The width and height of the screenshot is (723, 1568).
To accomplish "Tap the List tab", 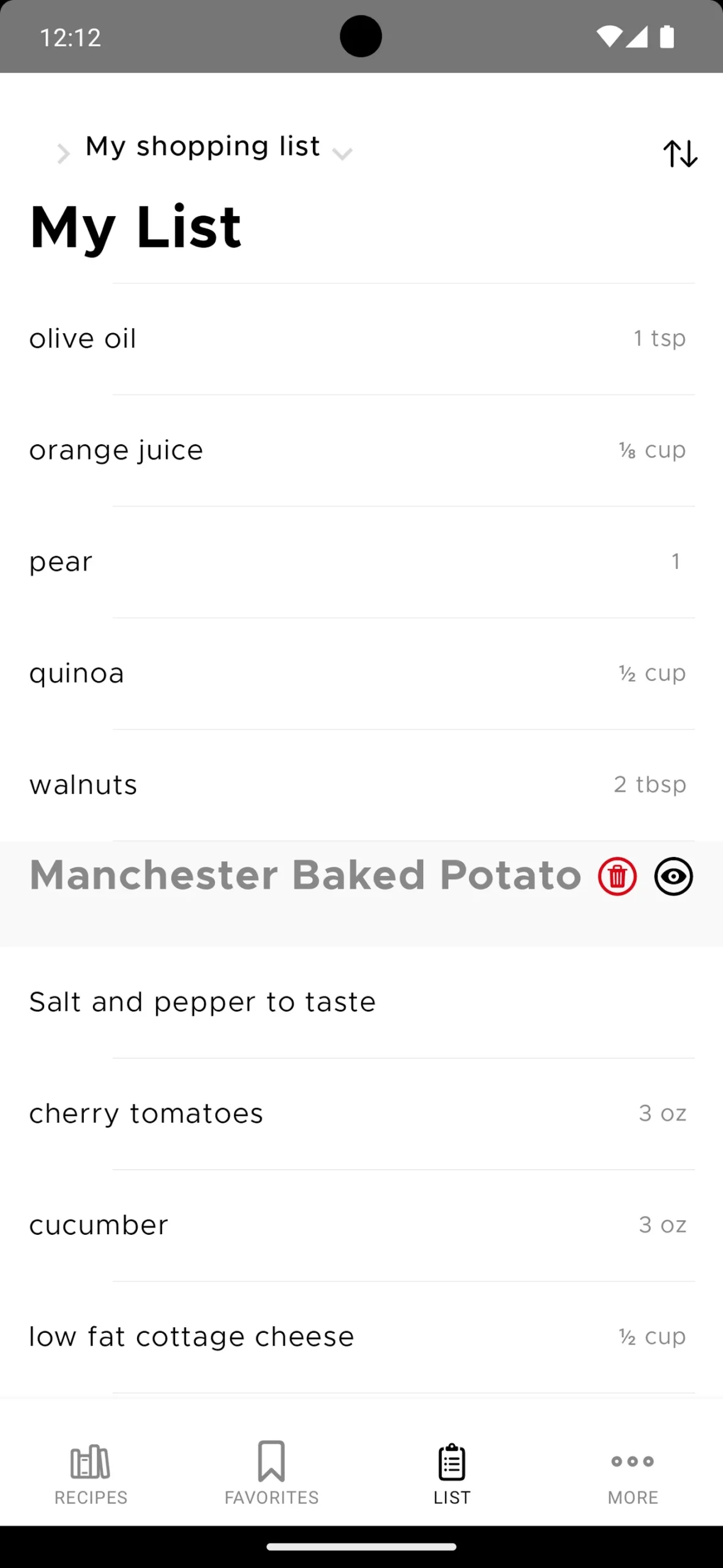I will [x=452, y=1473].
